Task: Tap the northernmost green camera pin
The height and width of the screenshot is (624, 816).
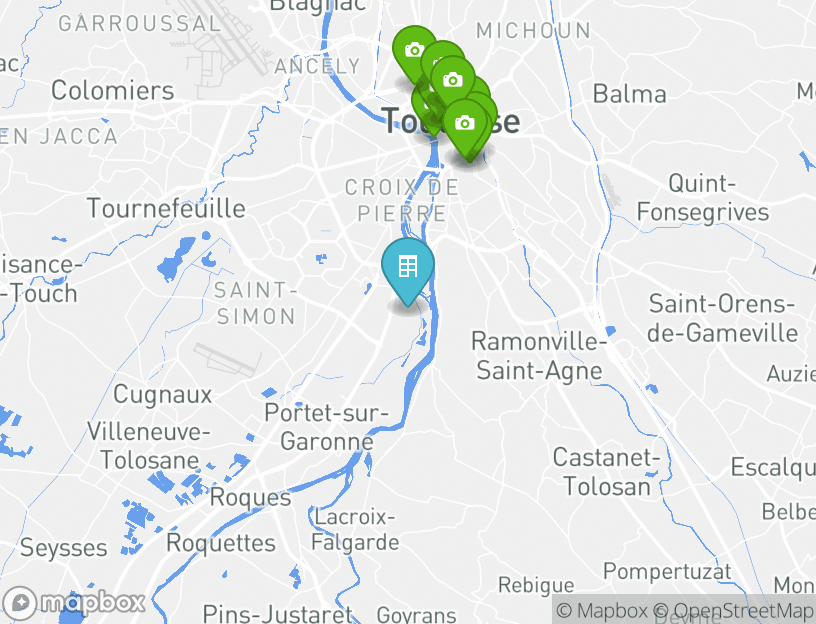Action: (x=414, y=50)
